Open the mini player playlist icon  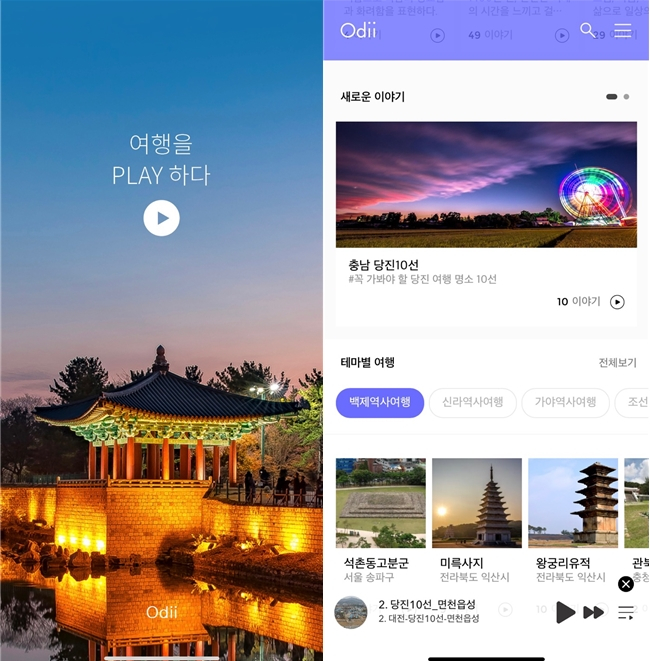pyautogui.click(x=626, y=612)
